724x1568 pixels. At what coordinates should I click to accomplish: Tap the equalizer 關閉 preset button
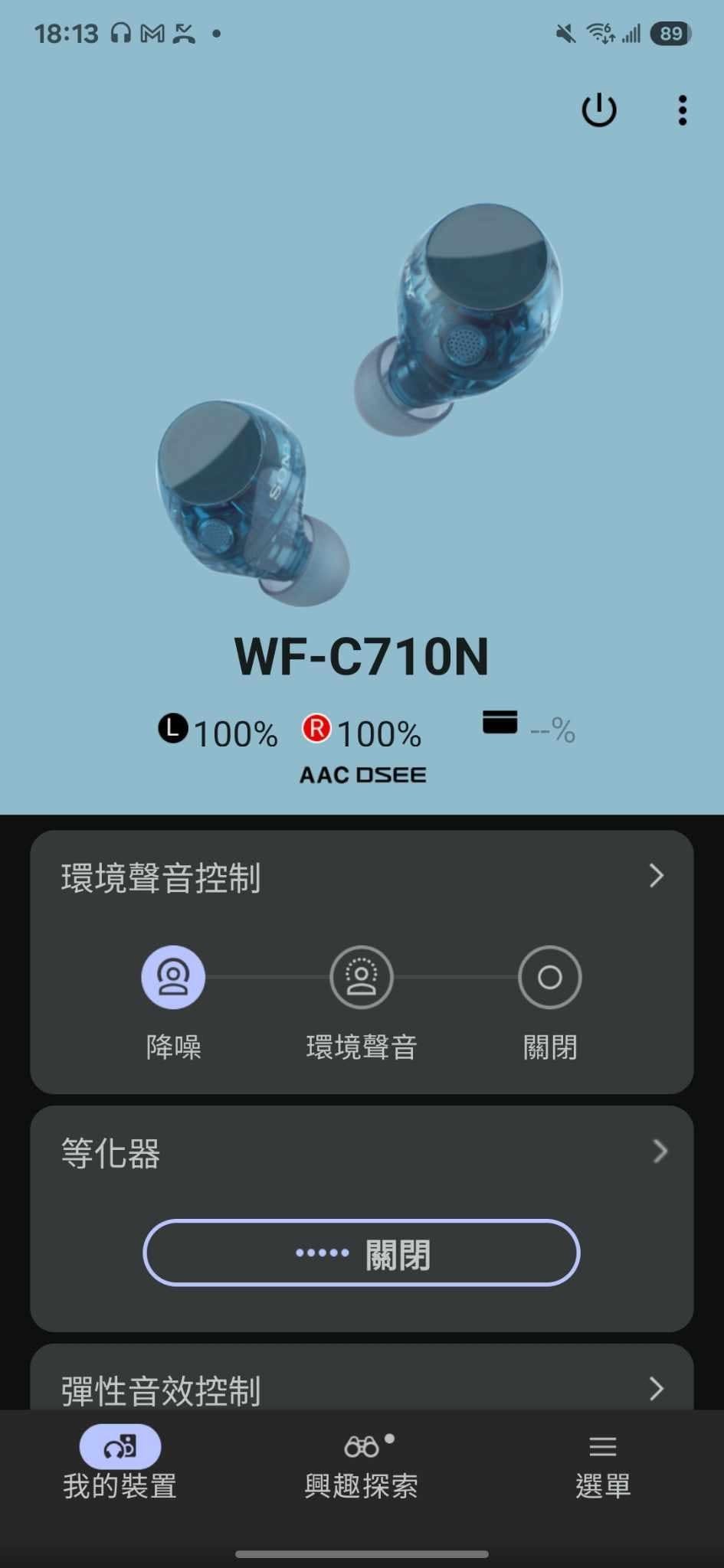point(361,1253)
